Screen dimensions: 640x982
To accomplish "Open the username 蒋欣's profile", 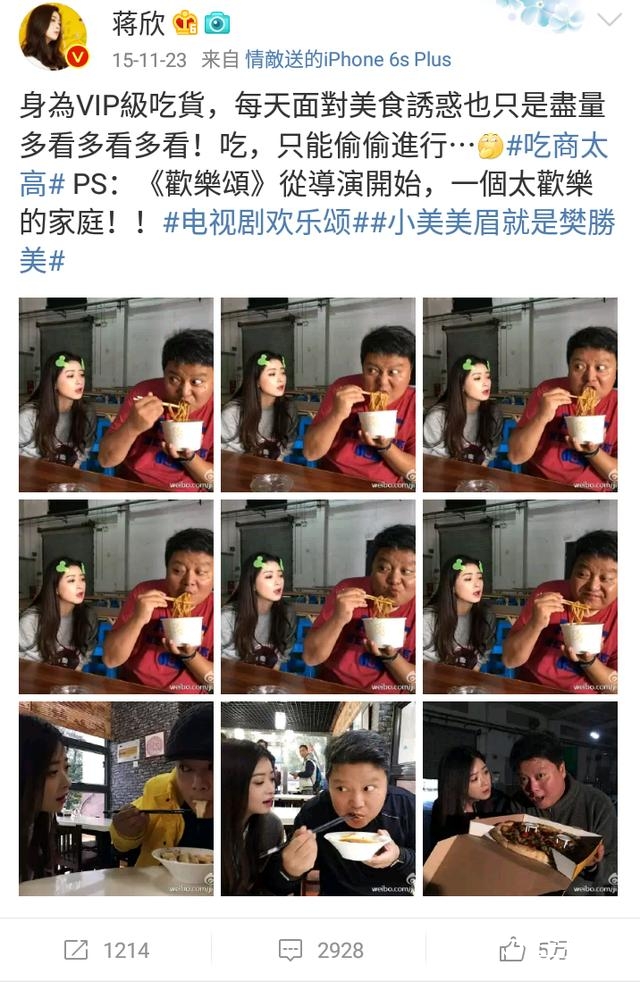I will 137,22.
